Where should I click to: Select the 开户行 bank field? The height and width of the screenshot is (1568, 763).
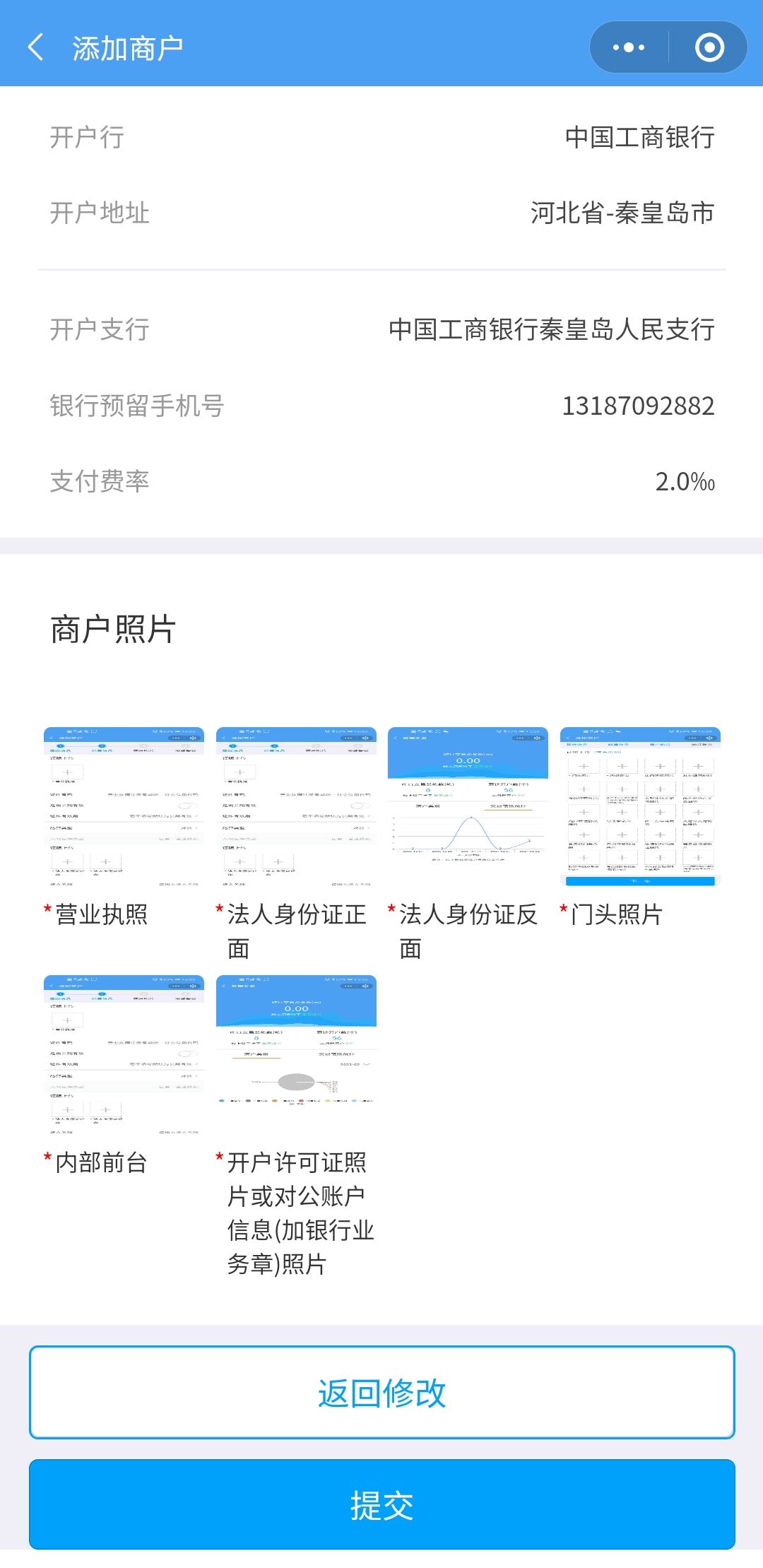tap(639, 138)
